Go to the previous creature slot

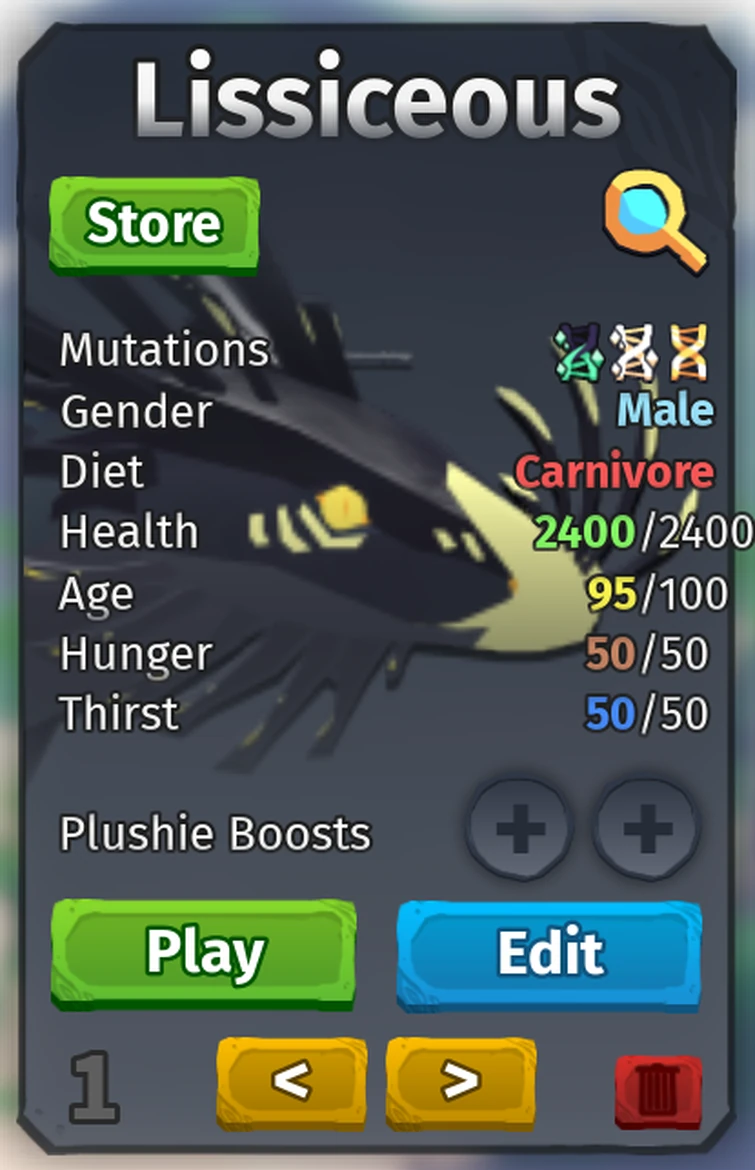291,1081
